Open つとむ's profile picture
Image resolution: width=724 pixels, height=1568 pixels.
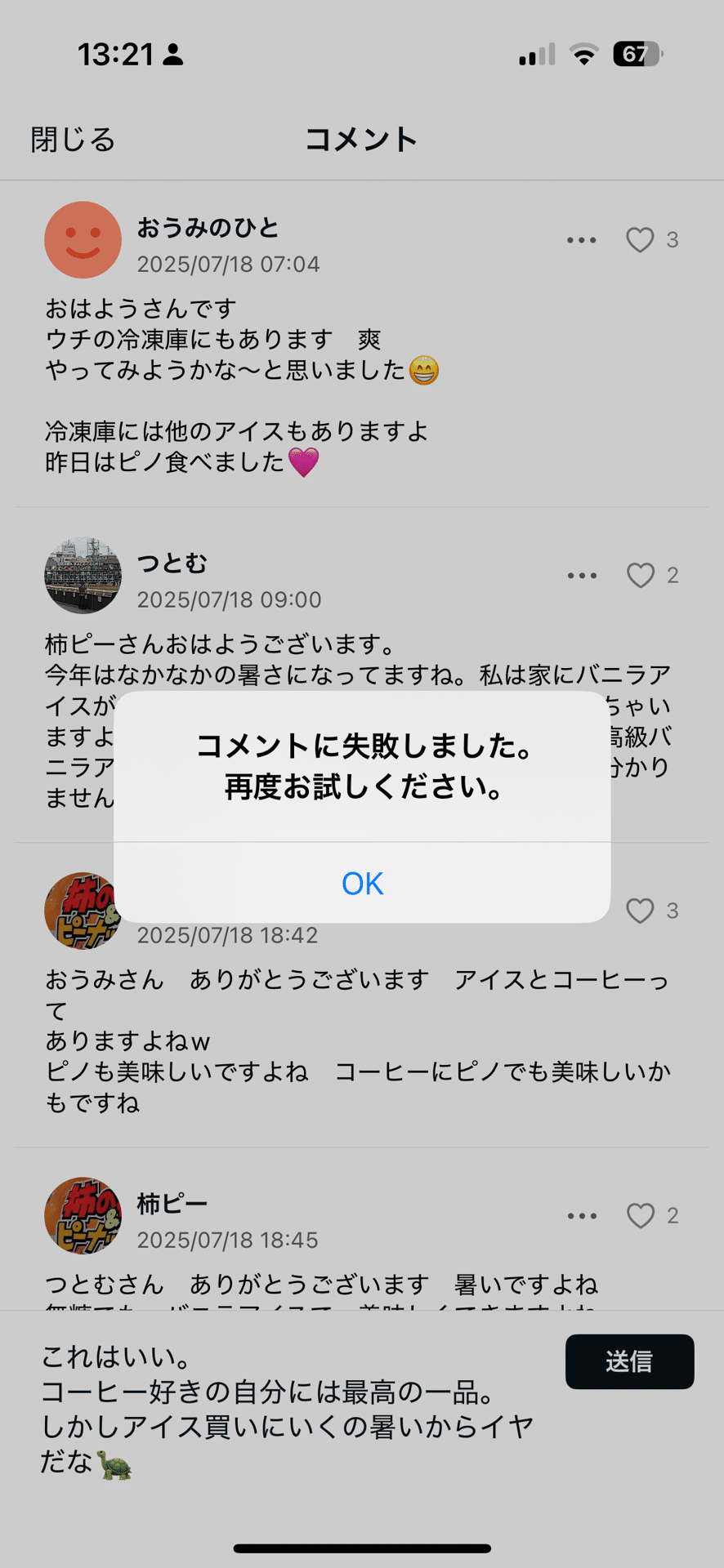[x=83, y=576]
